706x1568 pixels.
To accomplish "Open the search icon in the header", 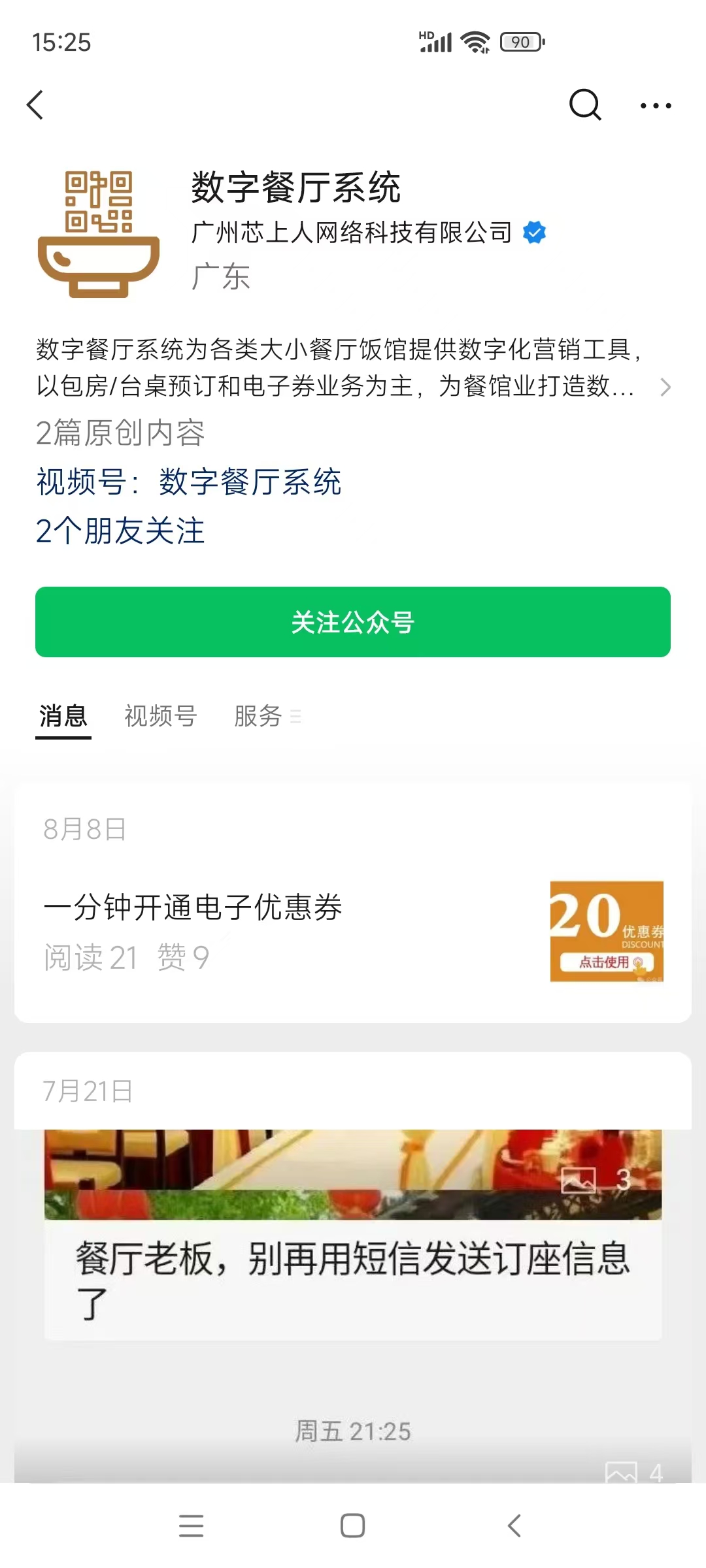I will coord(584,105).
